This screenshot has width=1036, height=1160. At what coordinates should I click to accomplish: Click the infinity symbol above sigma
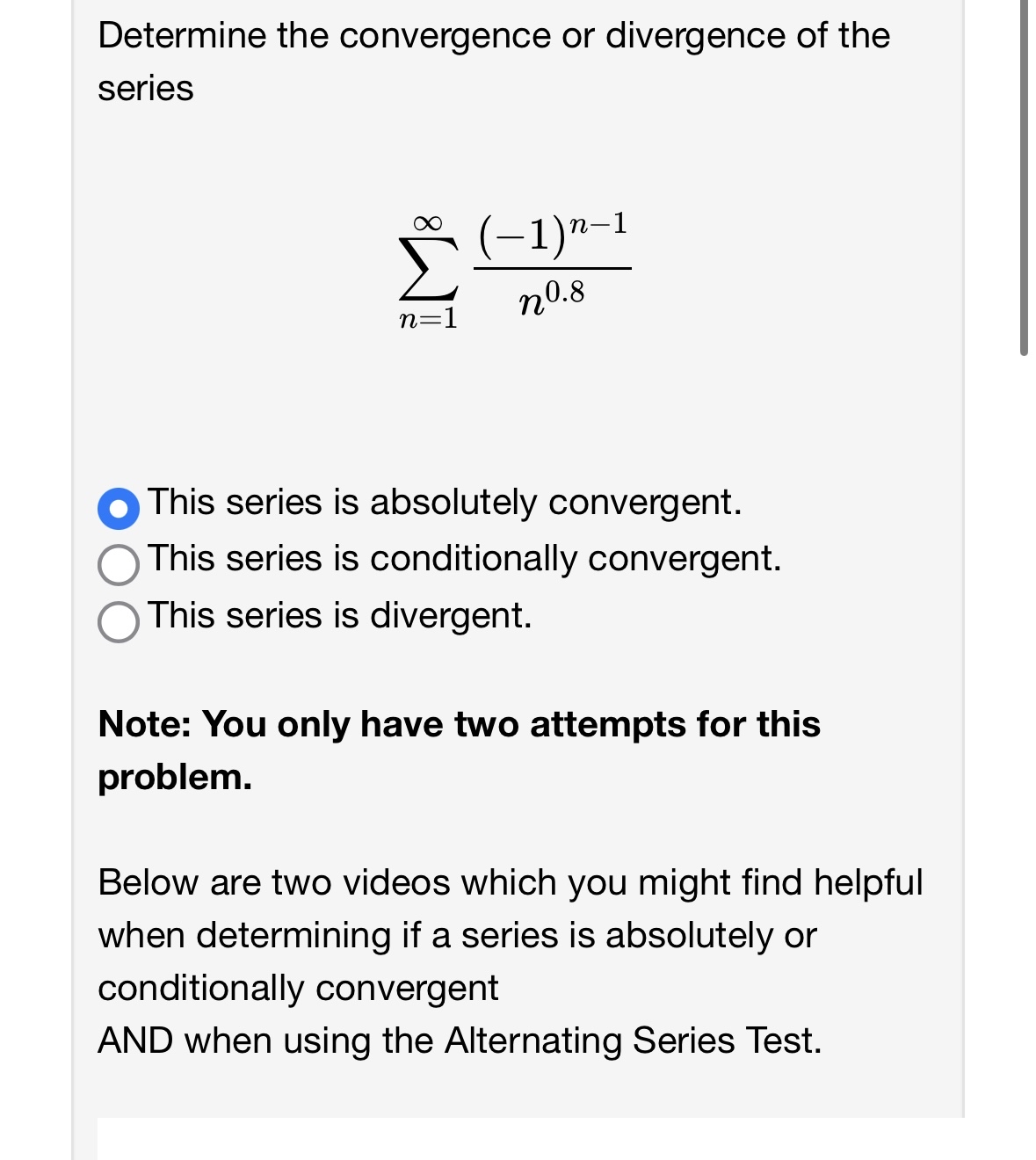pos(430,221)
